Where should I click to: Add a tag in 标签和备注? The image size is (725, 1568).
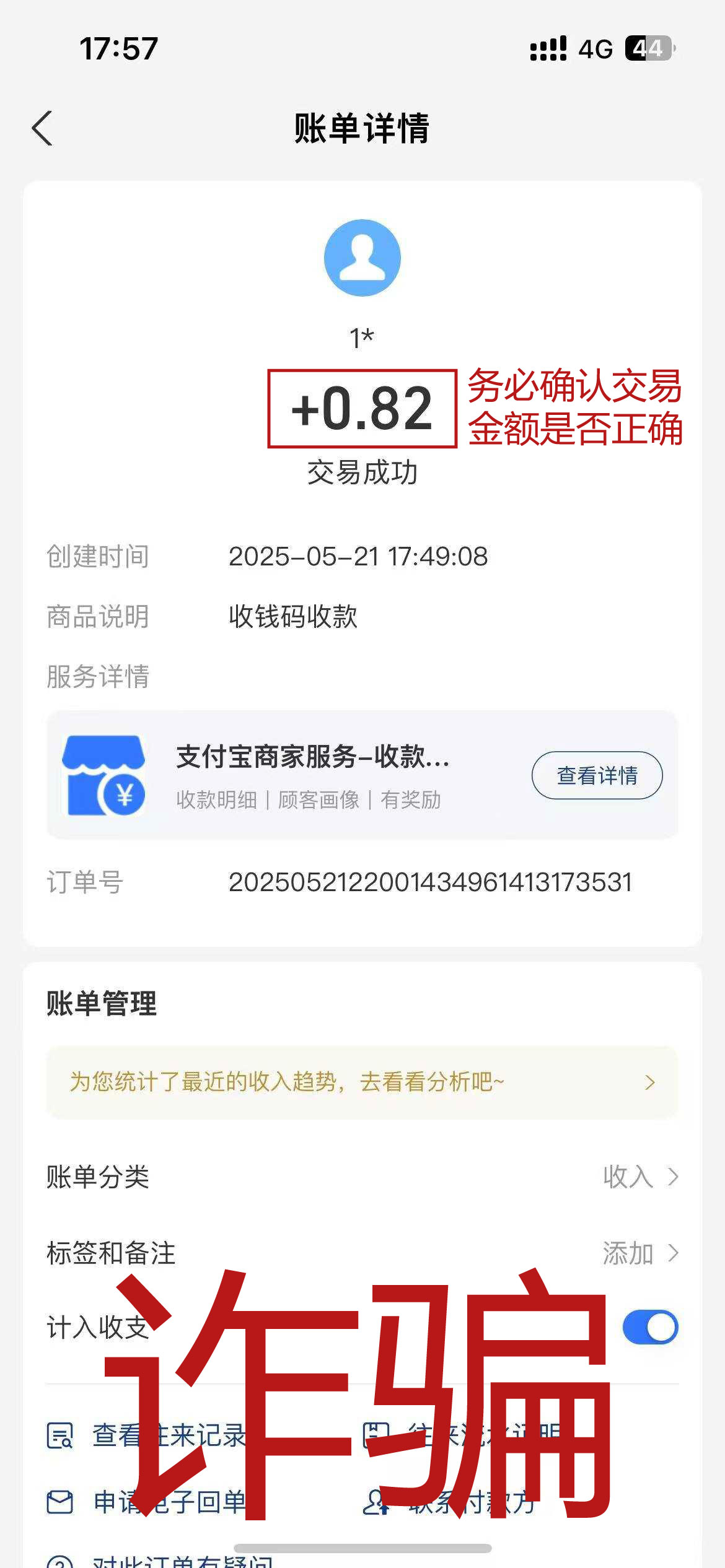tap(639, 1253)
